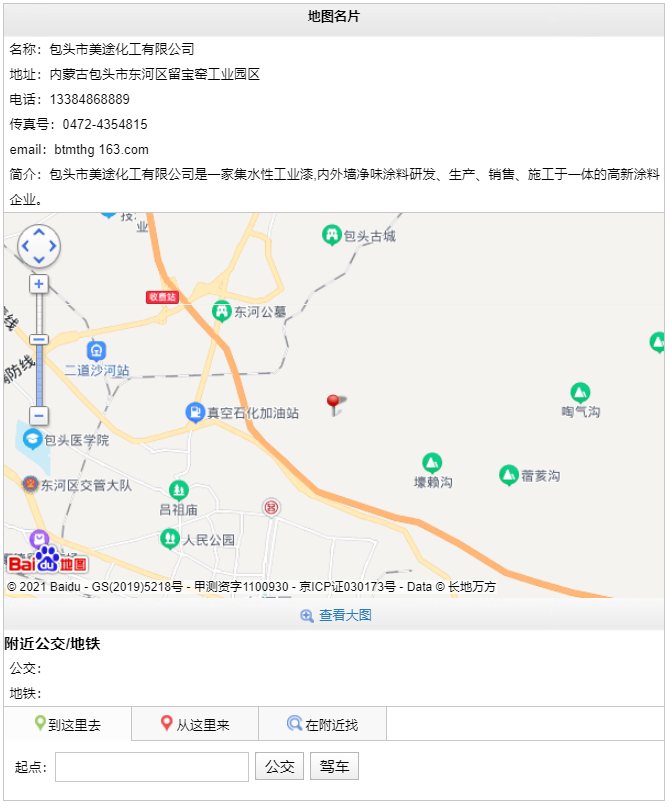Switch to the 从这里来 tab
Image resolution: width=672 pixels, height=808 pixels.
pos(195,725)
